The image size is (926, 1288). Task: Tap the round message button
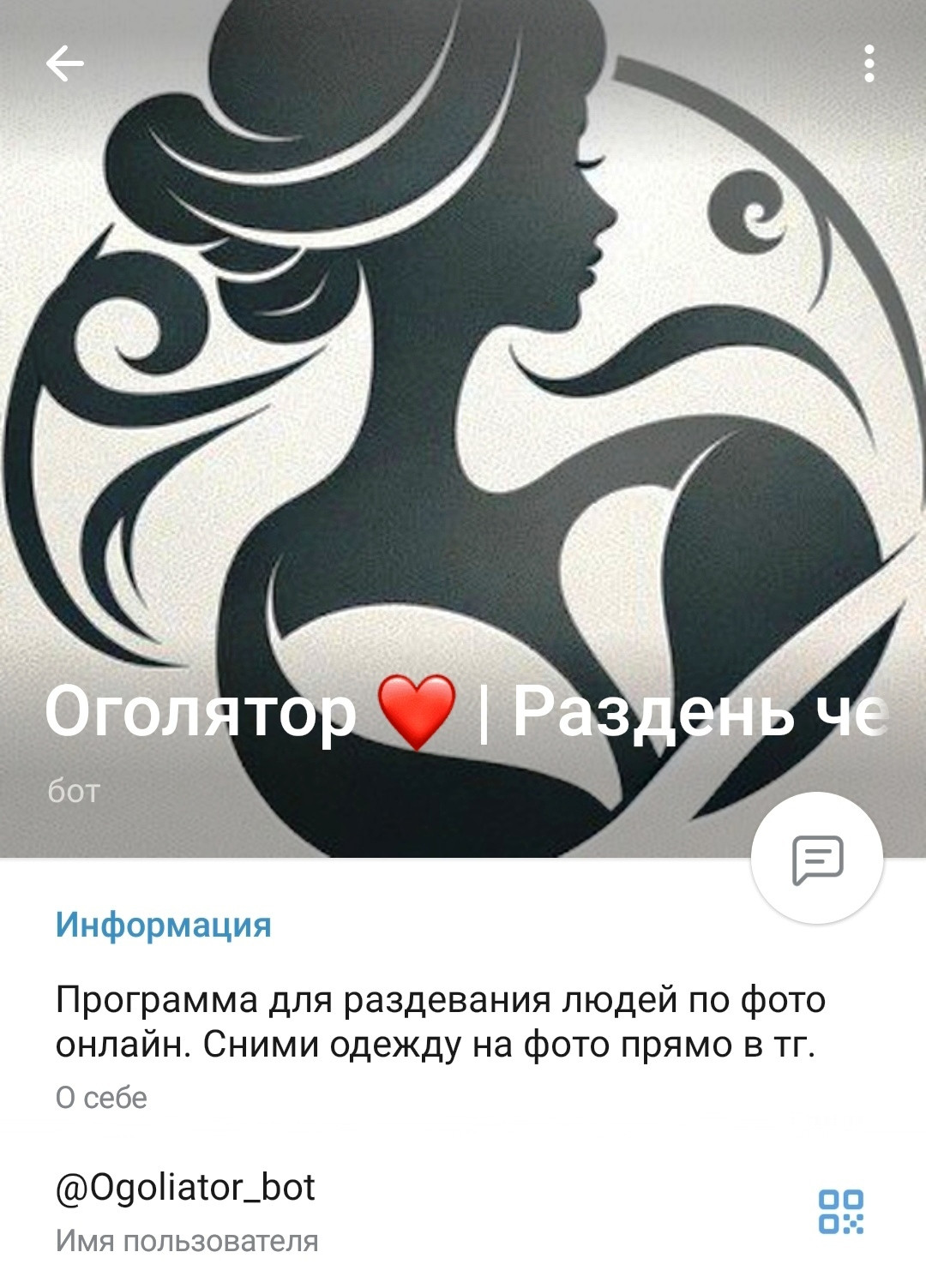(x=817, y=859)
